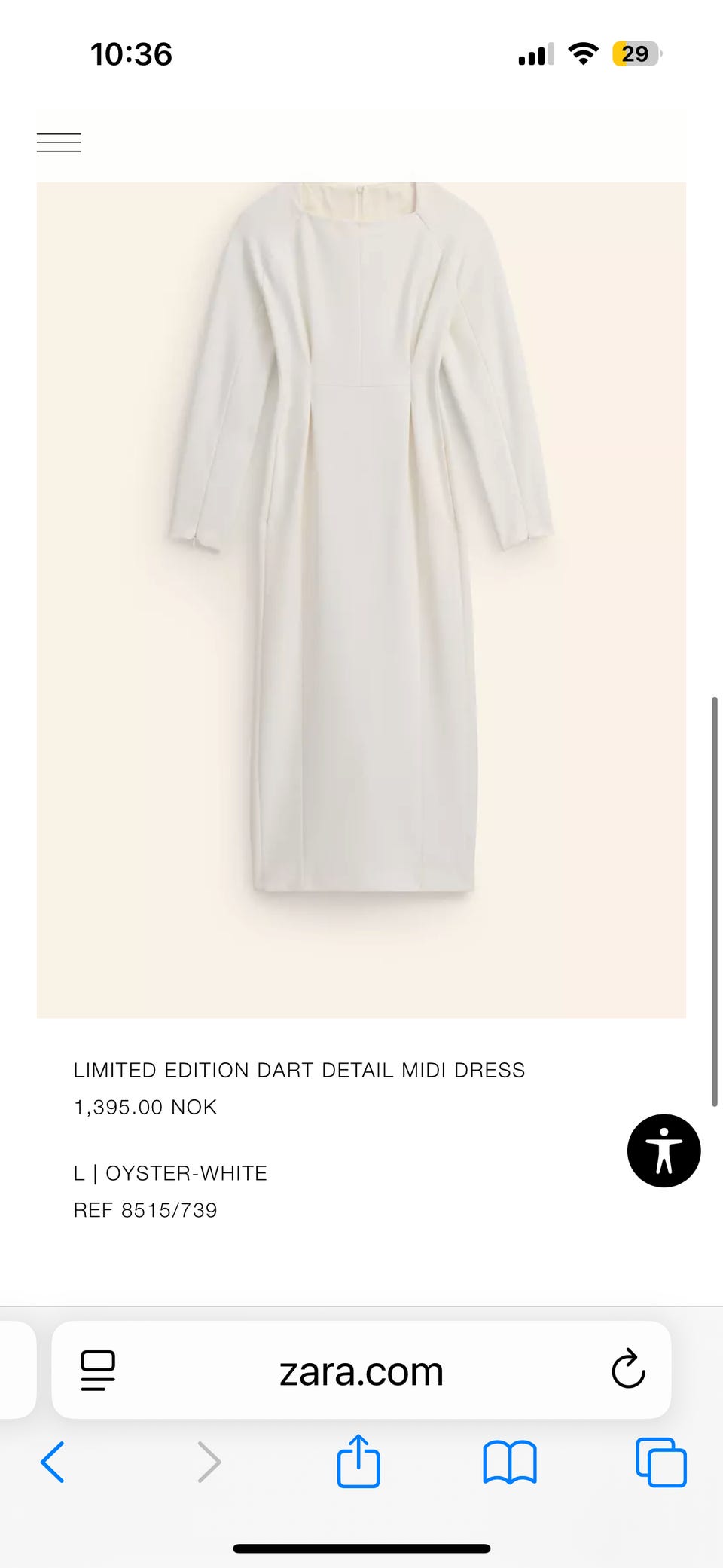This screenshot has height=1568, width=723.
Task: Share this Zara page
Action: 358,1462
